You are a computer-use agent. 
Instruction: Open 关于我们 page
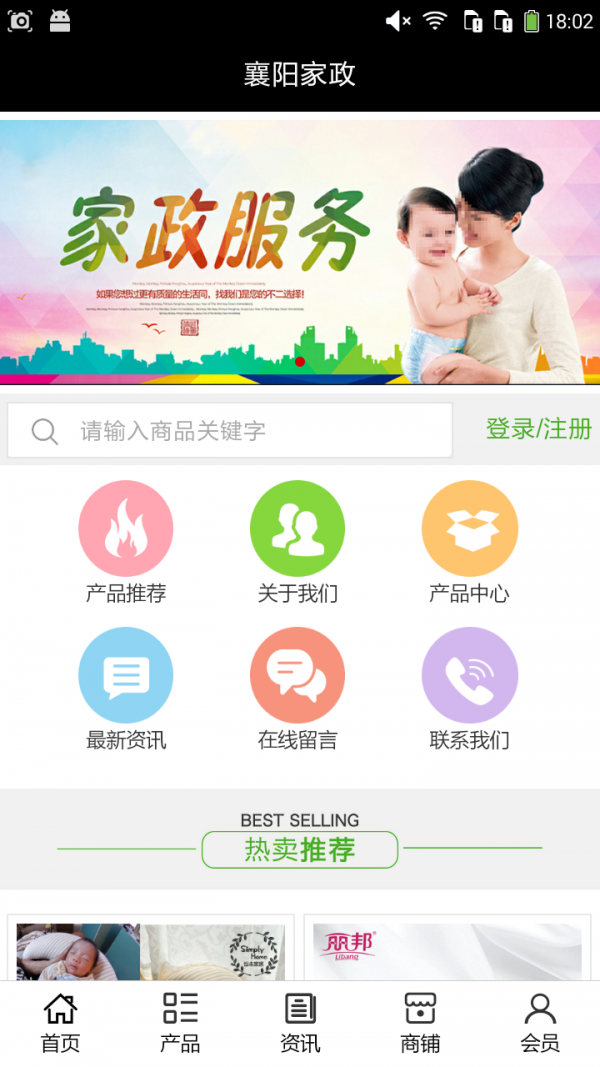pos(297,530)
